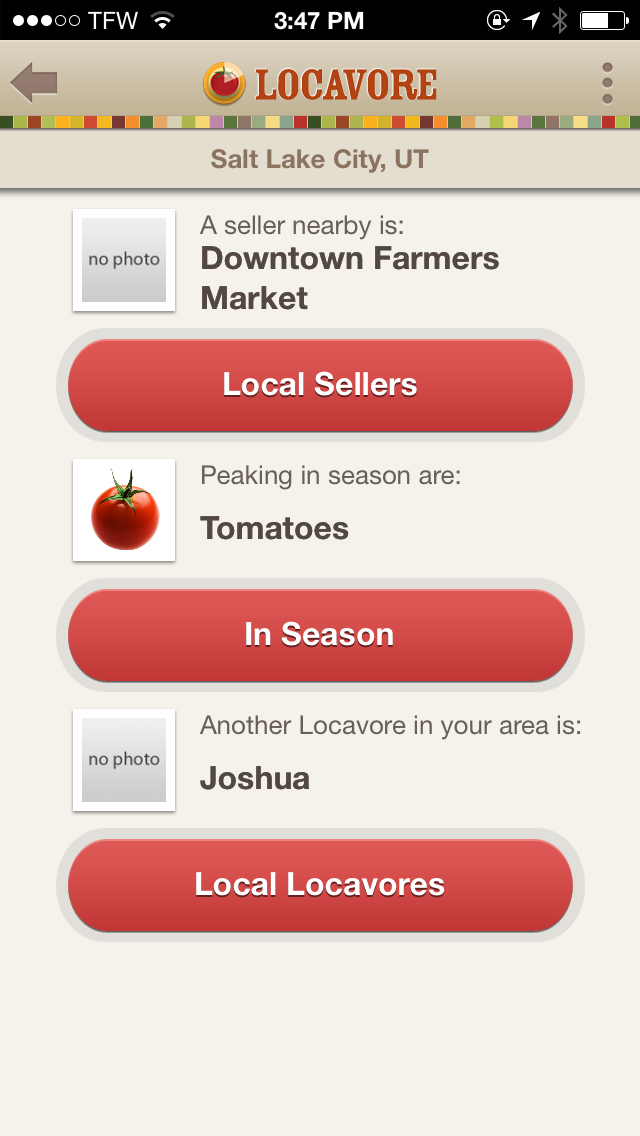640x1136 pixels.
Task: Go back using the arrow icon
Action: coord(34,82)
